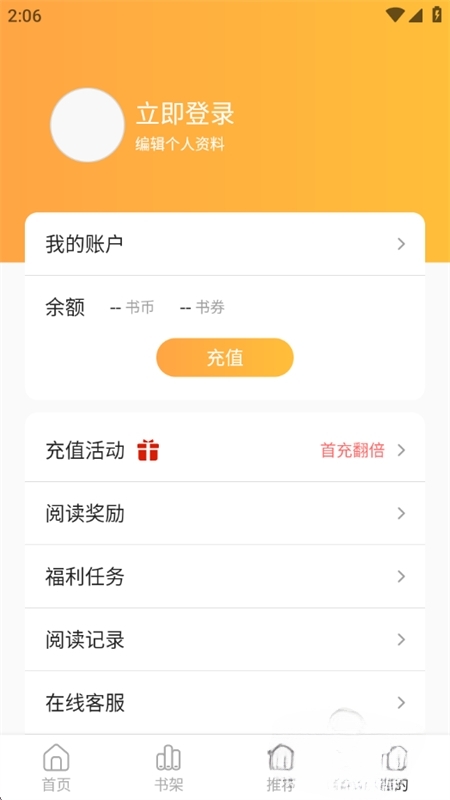
Task: Open the 阅读奖励 row
Action: [225, 513]
